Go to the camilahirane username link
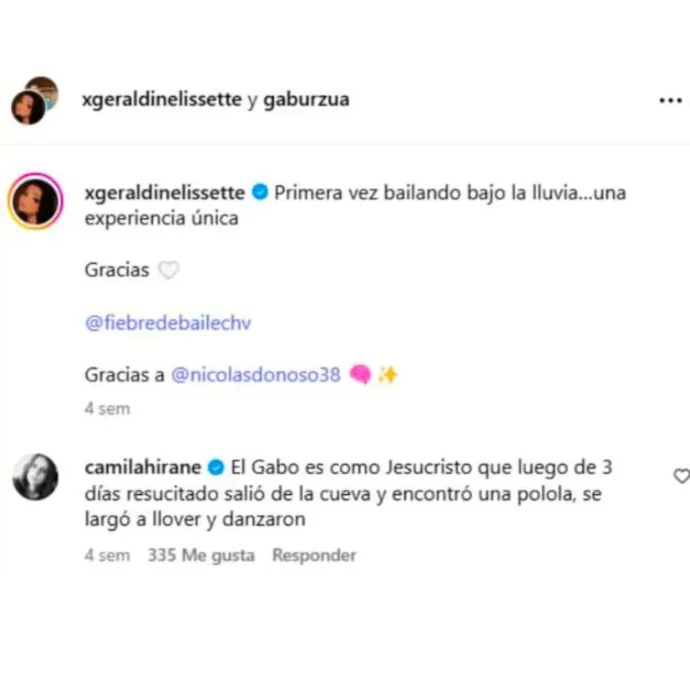 (145, 467)
